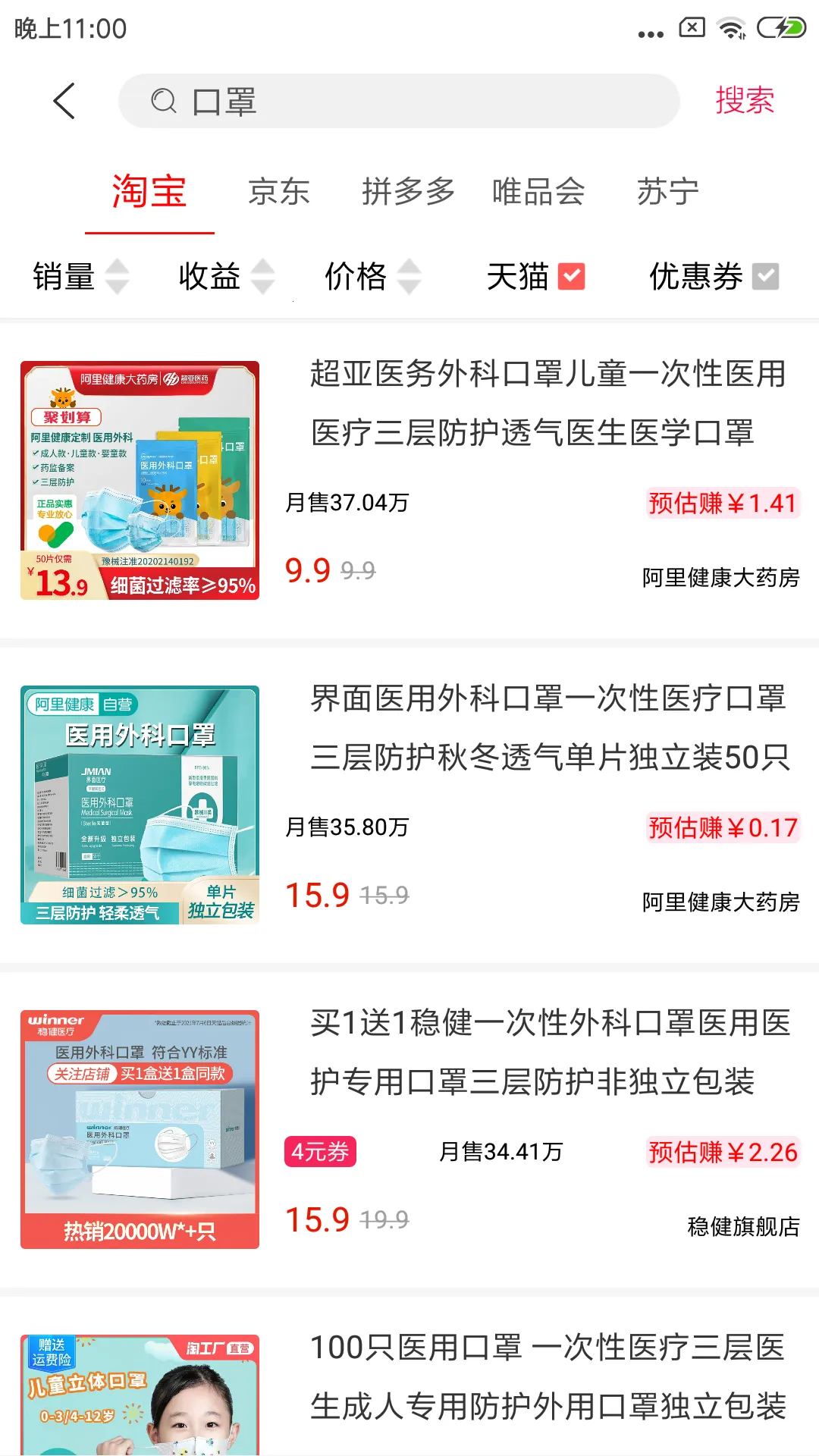Sort results by 销量

pos(80,276)
